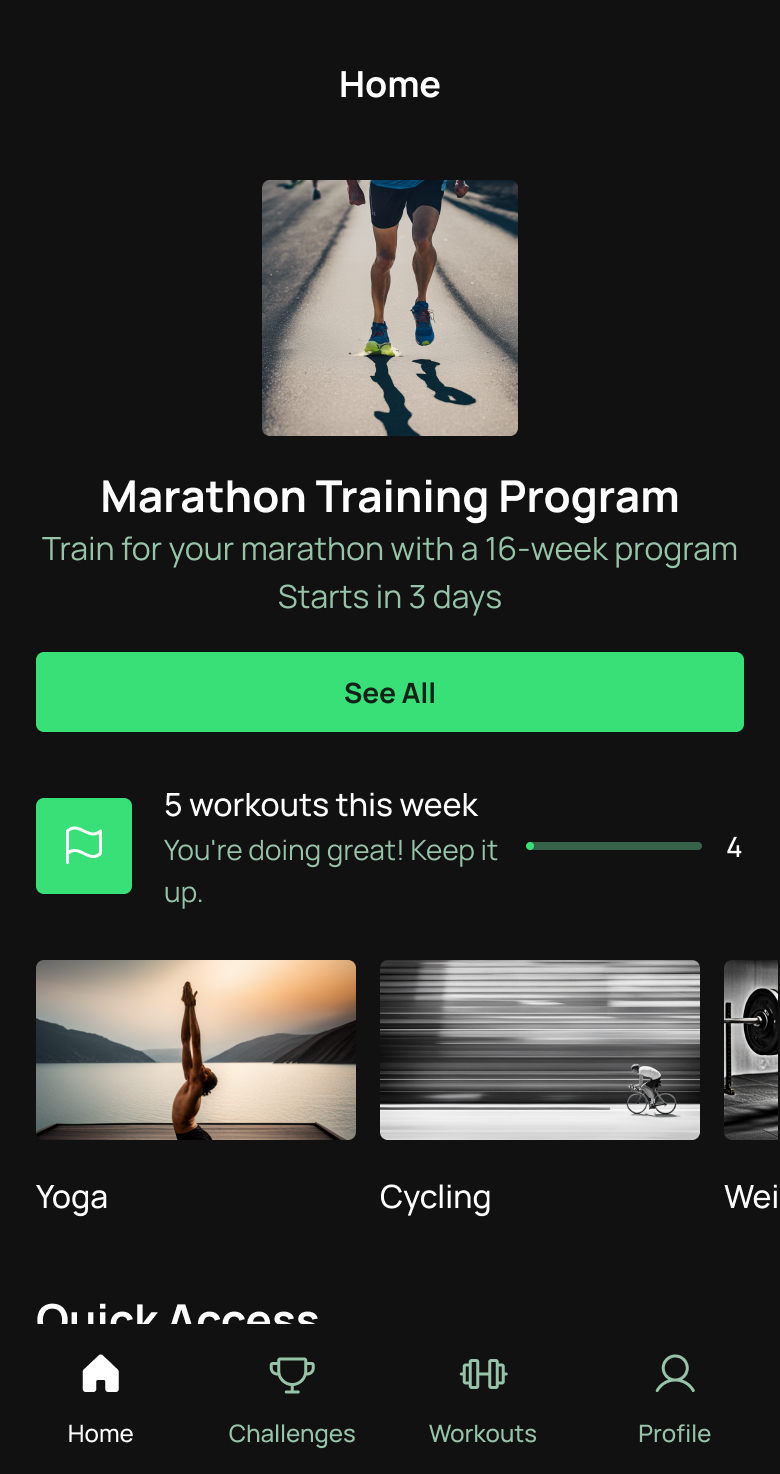780x1474 pixels.
Task: Switch to the Challenges tab
Action: point(292,1398)
